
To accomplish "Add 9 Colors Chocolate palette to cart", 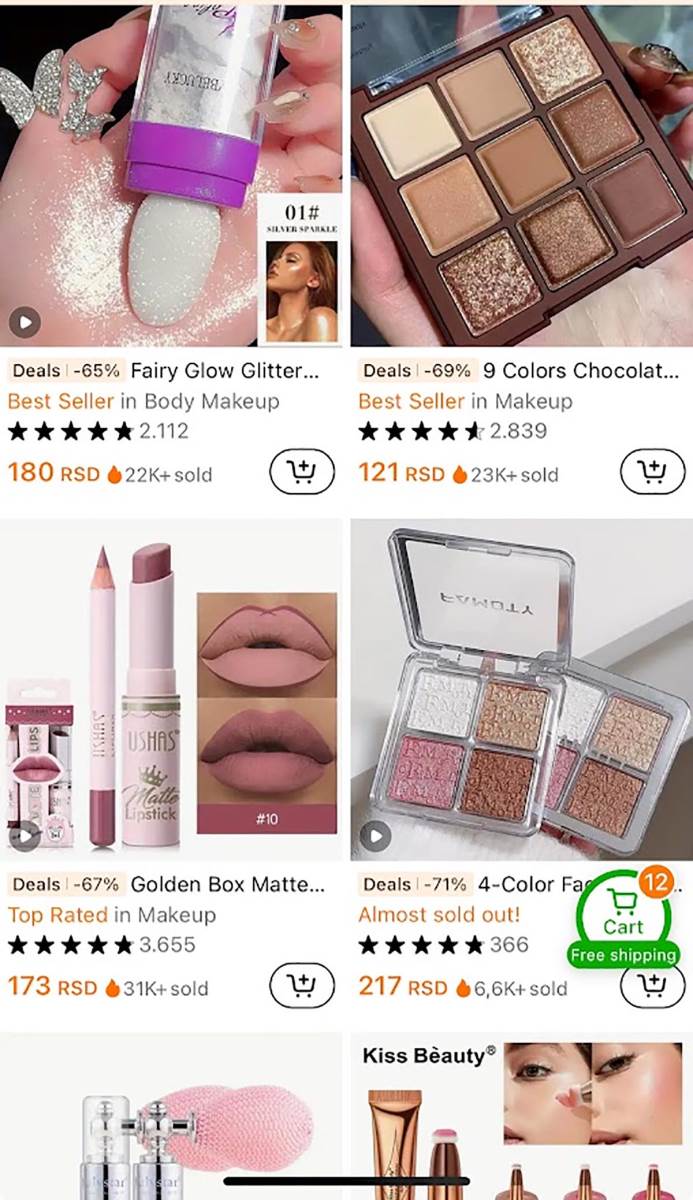I will point(652,472).
